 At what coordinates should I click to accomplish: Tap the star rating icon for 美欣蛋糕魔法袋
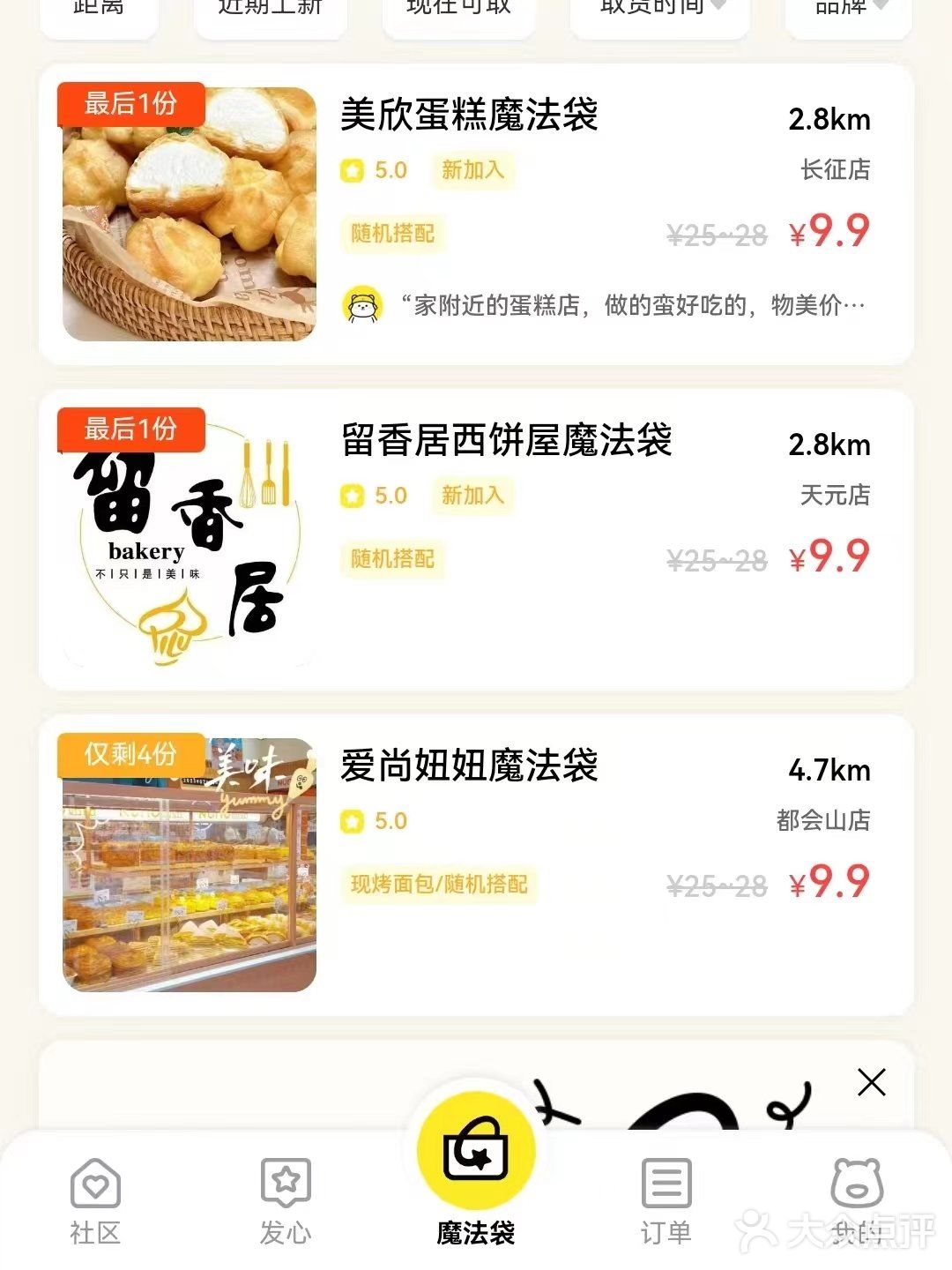352,169
